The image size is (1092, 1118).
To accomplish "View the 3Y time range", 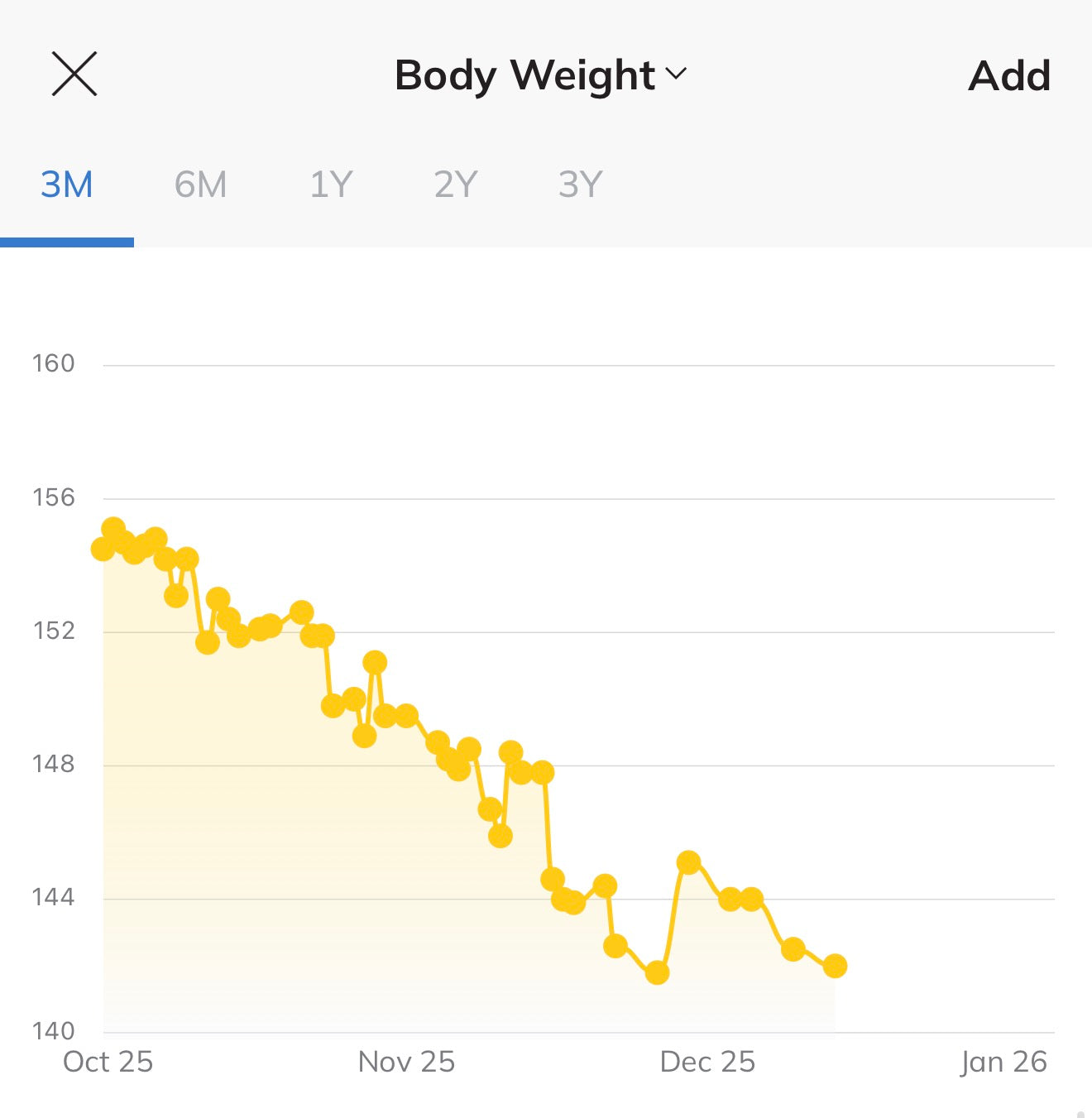I will pyautogui.click(x=580, y=185).
